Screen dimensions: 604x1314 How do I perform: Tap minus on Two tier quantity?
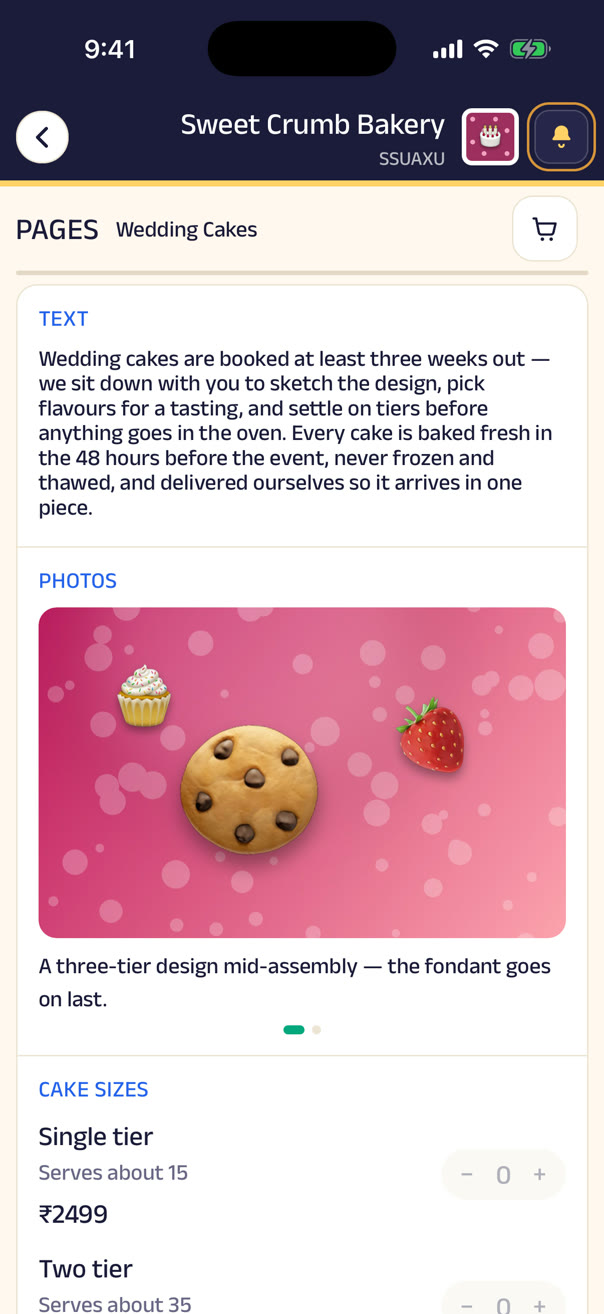(x=466, y=1305)
